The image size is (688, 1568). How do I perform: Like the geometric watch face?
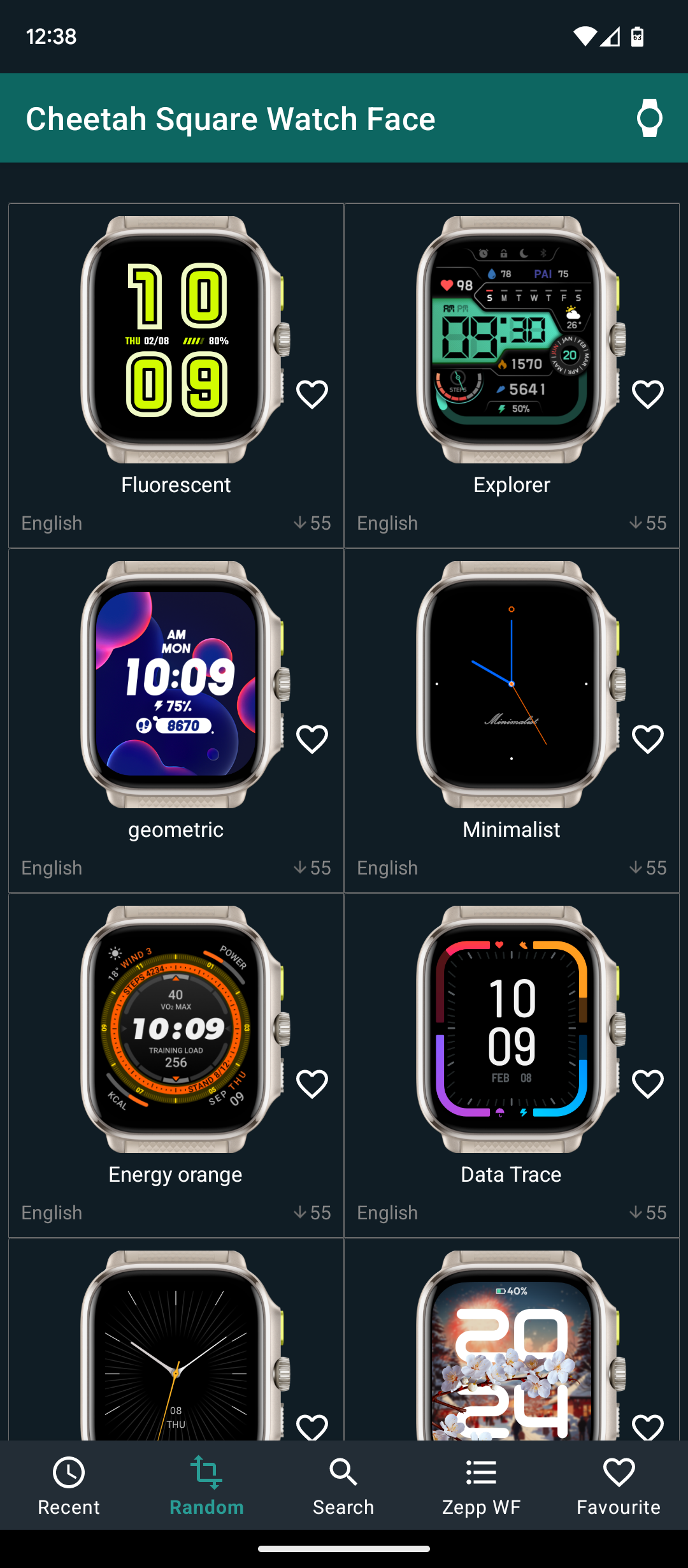coord(312,739)
